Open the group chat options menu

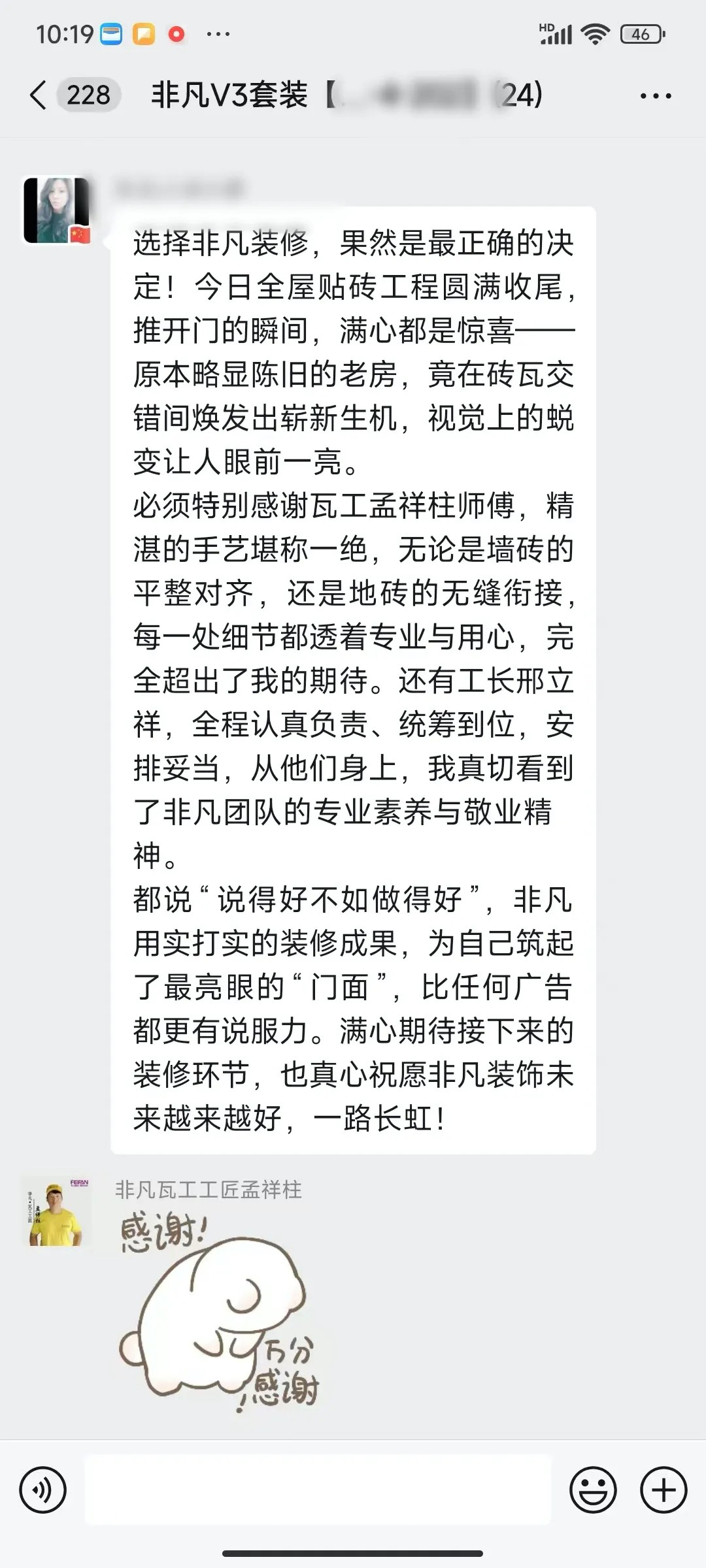coord(656,96)
